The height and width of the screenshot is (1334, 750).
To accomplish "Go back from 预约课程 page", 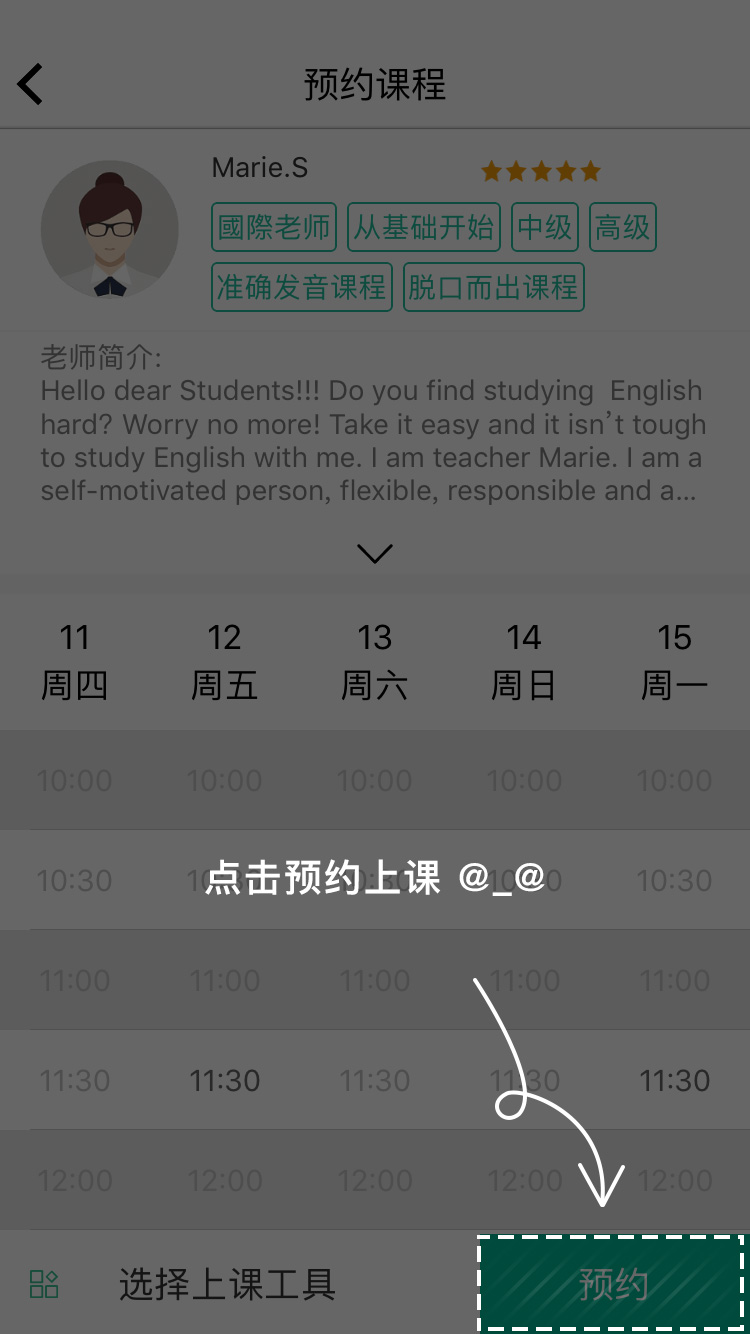I will click(31, 84).
